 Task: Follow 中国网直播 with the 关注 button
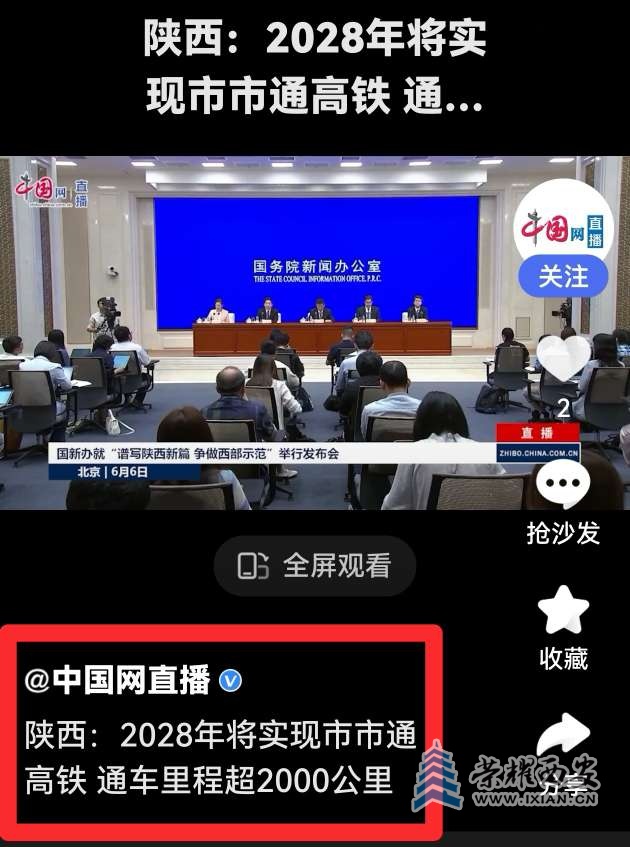point(563,275)
